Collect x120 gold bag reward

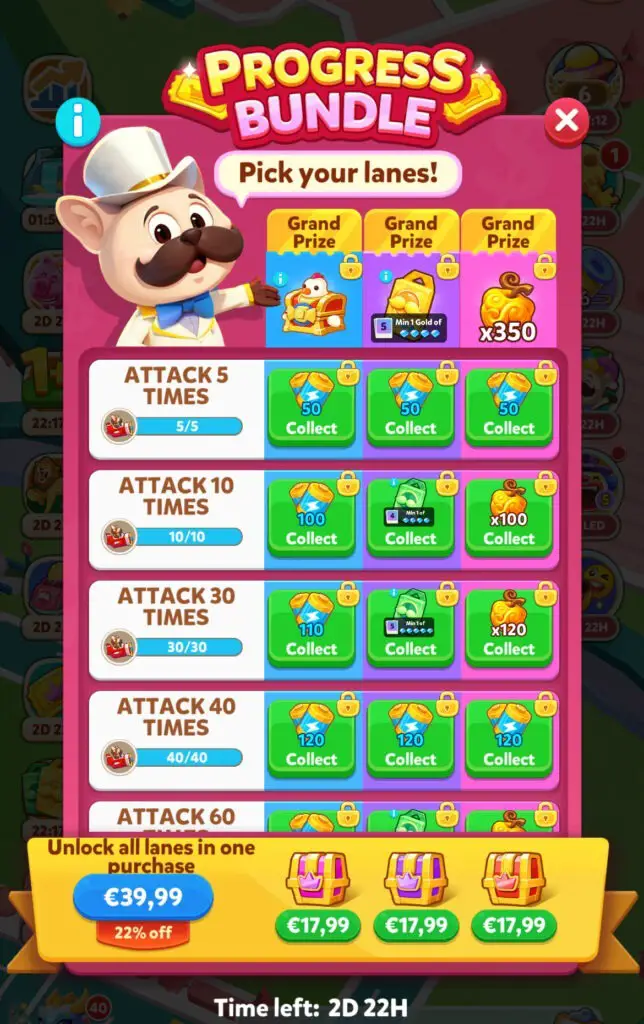[509, 628]
